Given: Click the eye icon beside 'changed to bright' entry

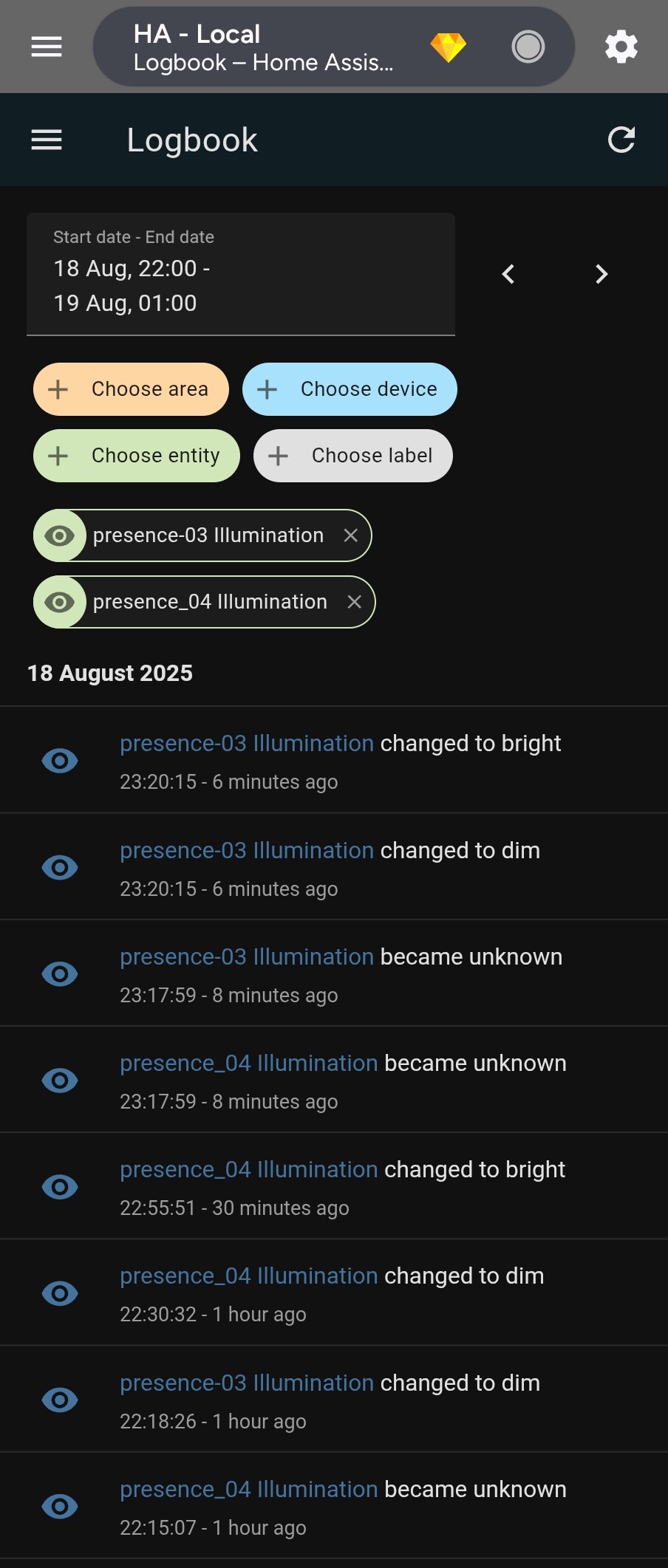Looking at the screenshot, I should (x=60, y=760).
